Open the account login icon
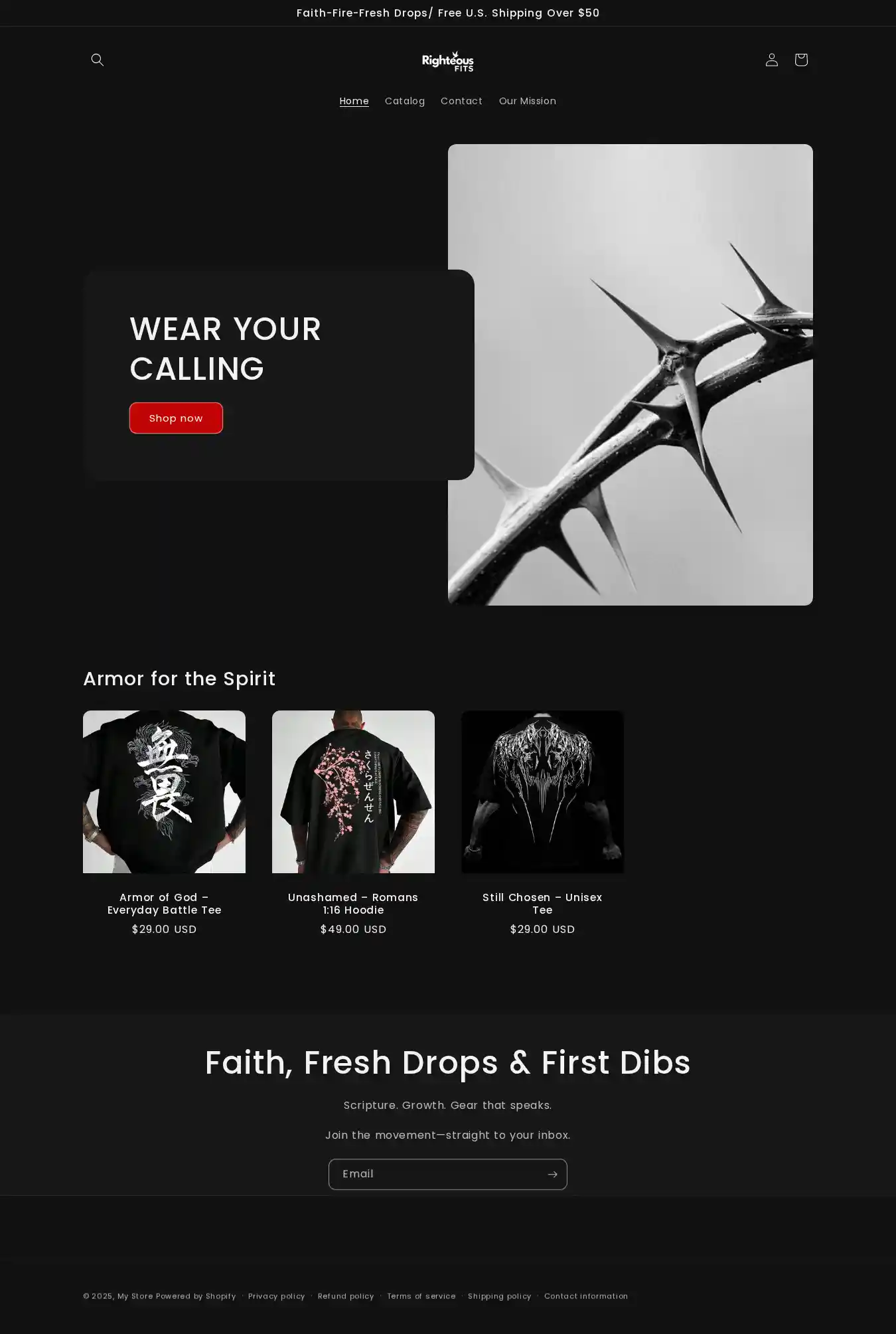 (771, 60)
